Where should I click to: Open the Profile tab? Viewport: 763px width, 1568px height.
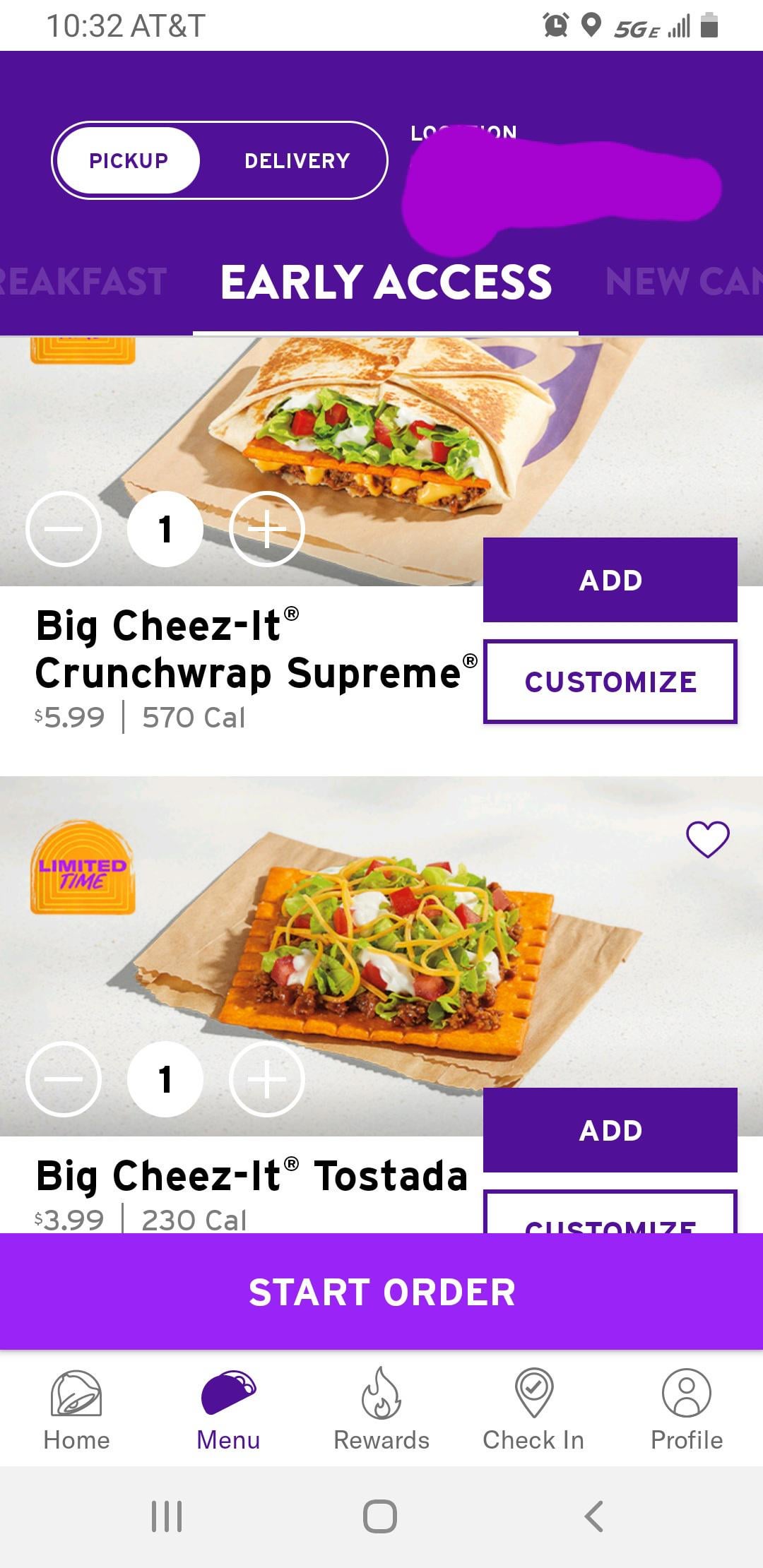pyautogui.click(x=686, y=1410)
